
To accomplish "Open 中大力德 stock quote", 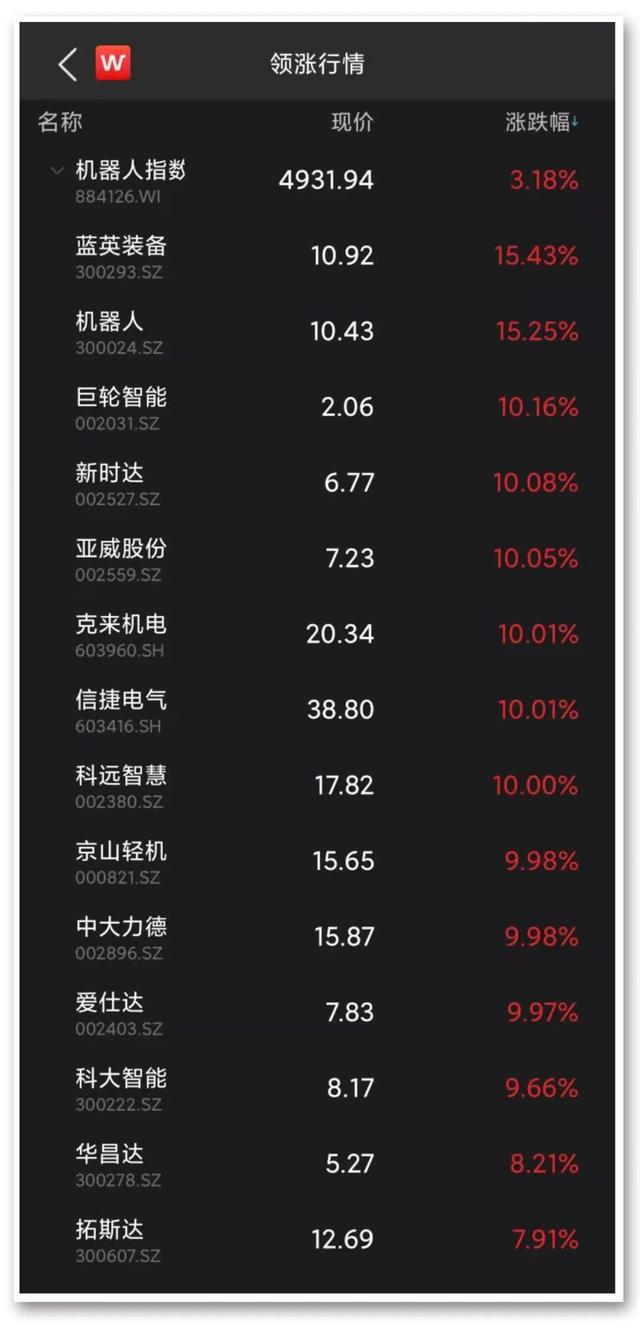I will pyautogui.click(x=317, y=937).
